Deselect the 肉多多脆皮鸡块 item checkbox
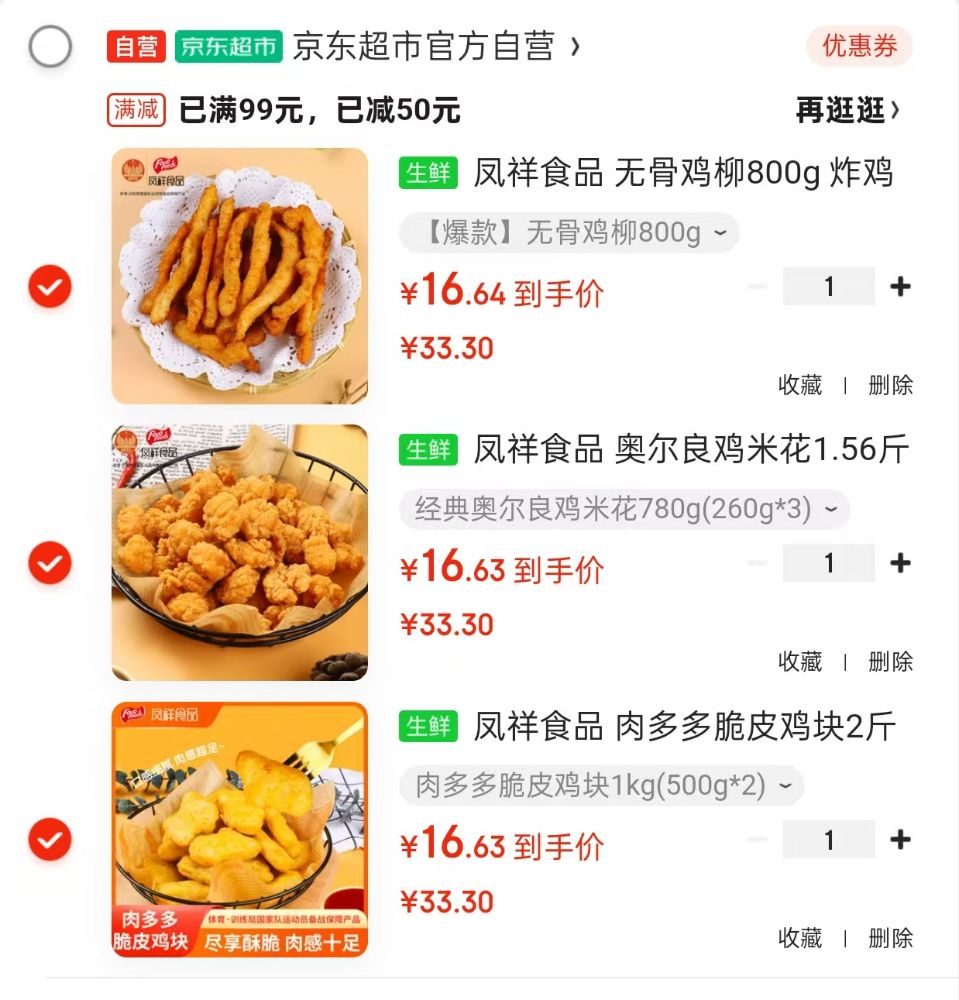The width and height of the screenshot is (959, 1000). pyautogui.click(x=50, y=840)
